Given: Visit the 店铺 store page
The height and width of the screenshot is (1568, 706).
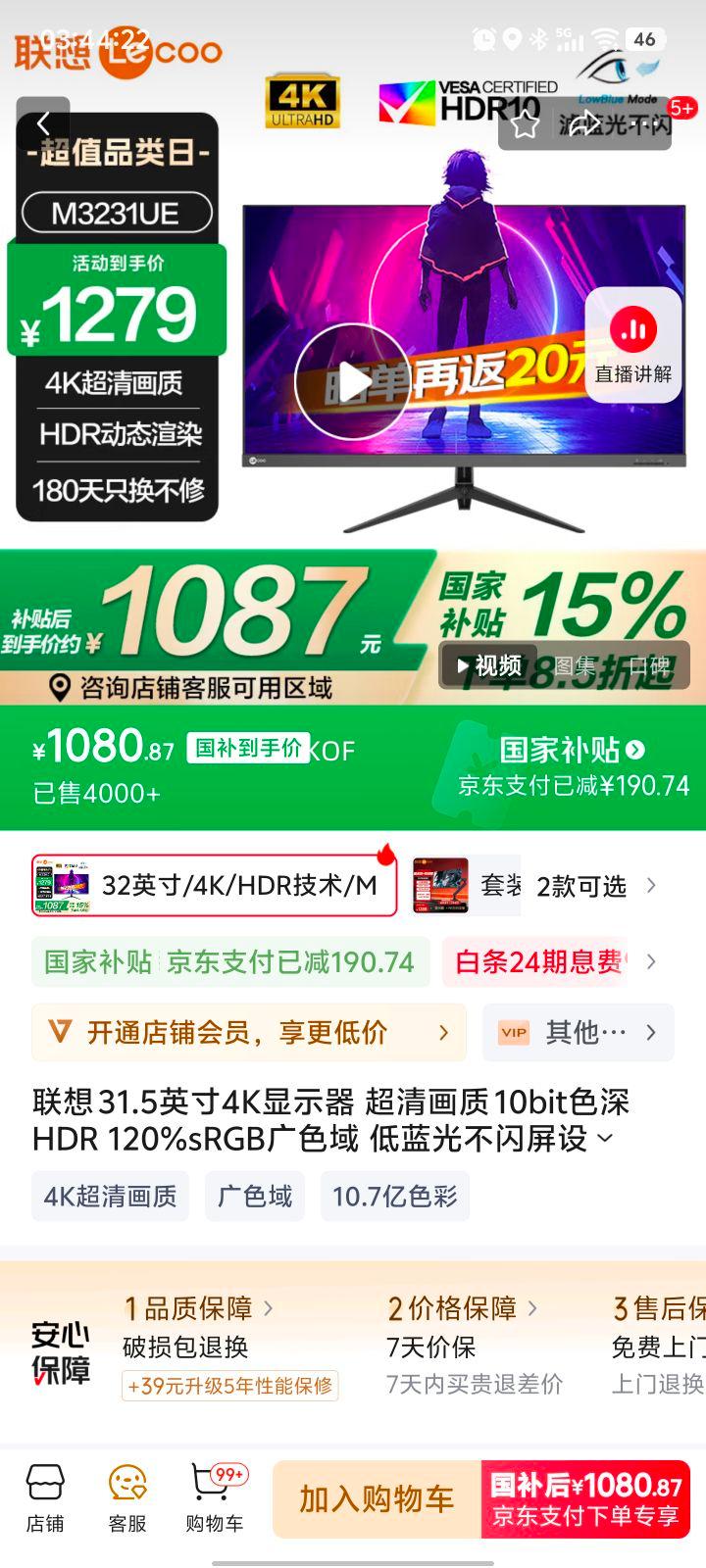Looking at the screenshot, I should pyautogui.click(x=45, y=1497).
